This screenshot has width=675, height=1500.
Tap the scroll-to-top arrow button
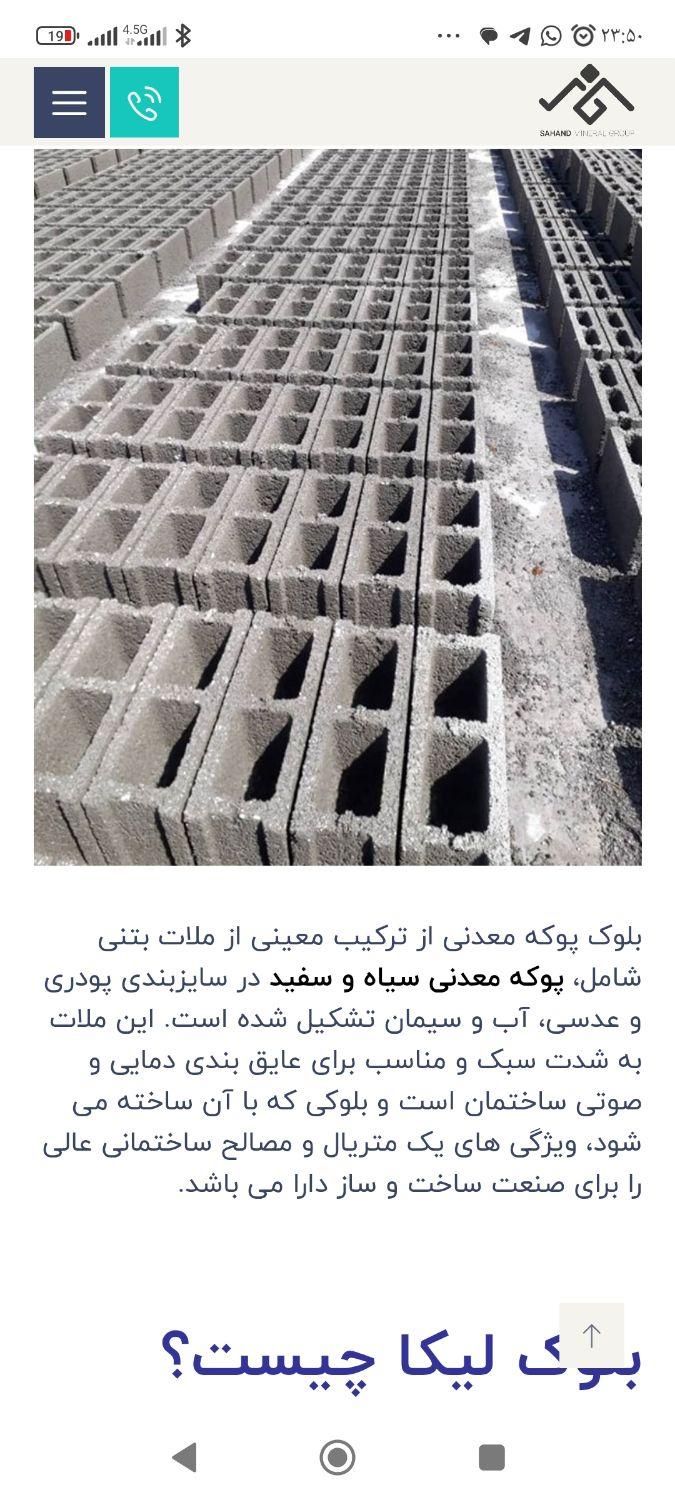point(591,1335)
